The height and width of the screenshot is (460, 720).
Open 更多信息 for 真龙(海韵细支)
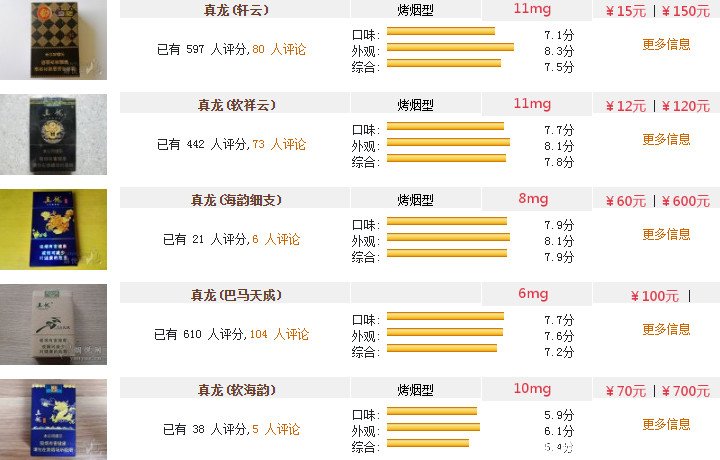(x=666, y=234)
